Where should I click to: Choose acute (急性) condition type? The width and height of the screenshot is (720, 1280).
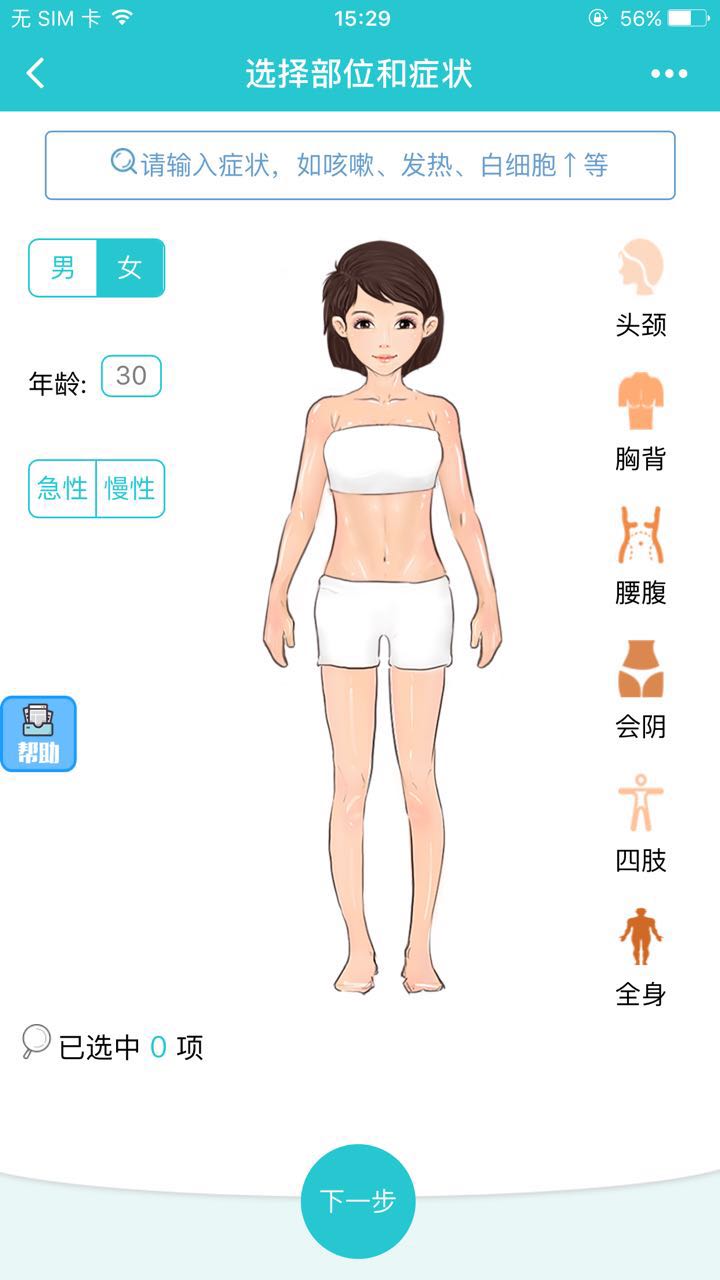[x=62, y=489]
